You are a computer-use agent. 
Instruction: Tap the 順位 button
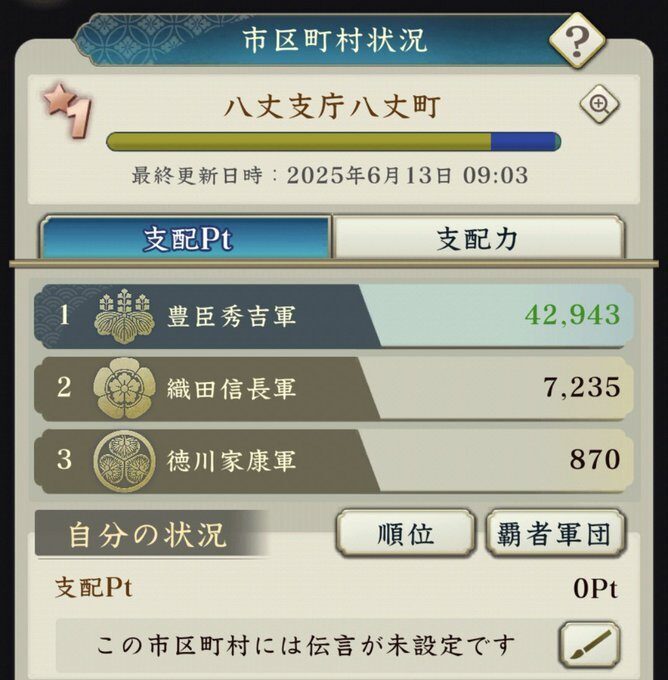tap(405, 533)
